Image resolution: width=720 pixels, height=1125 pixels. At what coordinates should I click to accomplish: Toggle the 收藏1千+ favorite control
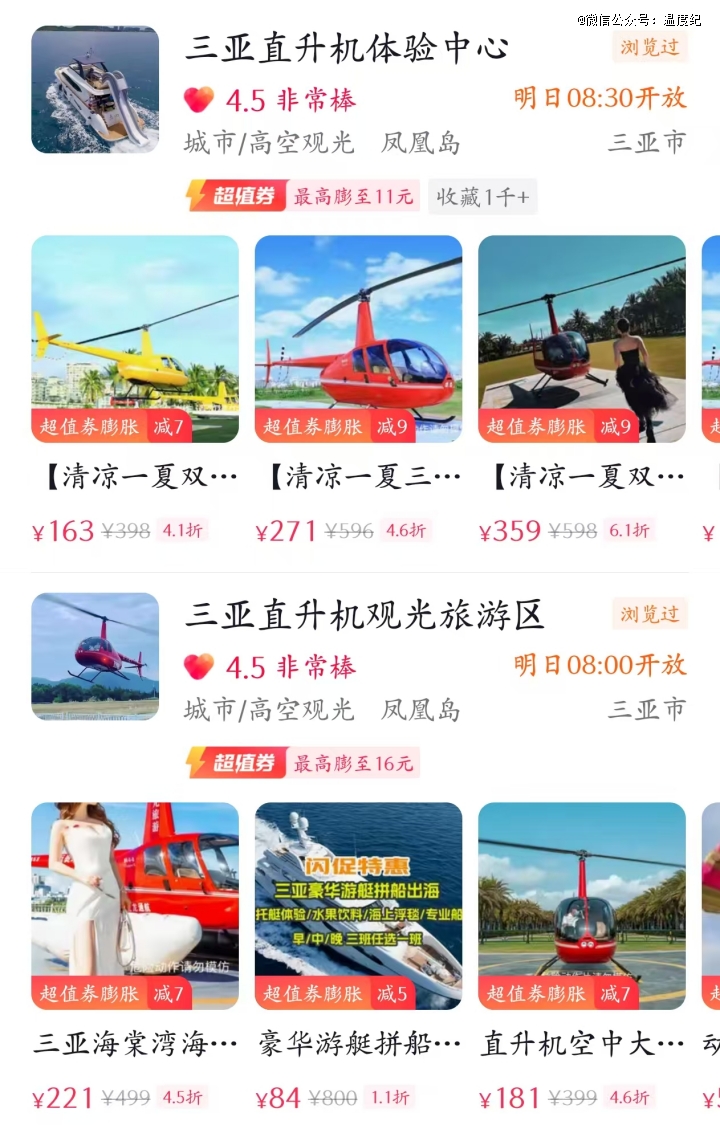482,197
